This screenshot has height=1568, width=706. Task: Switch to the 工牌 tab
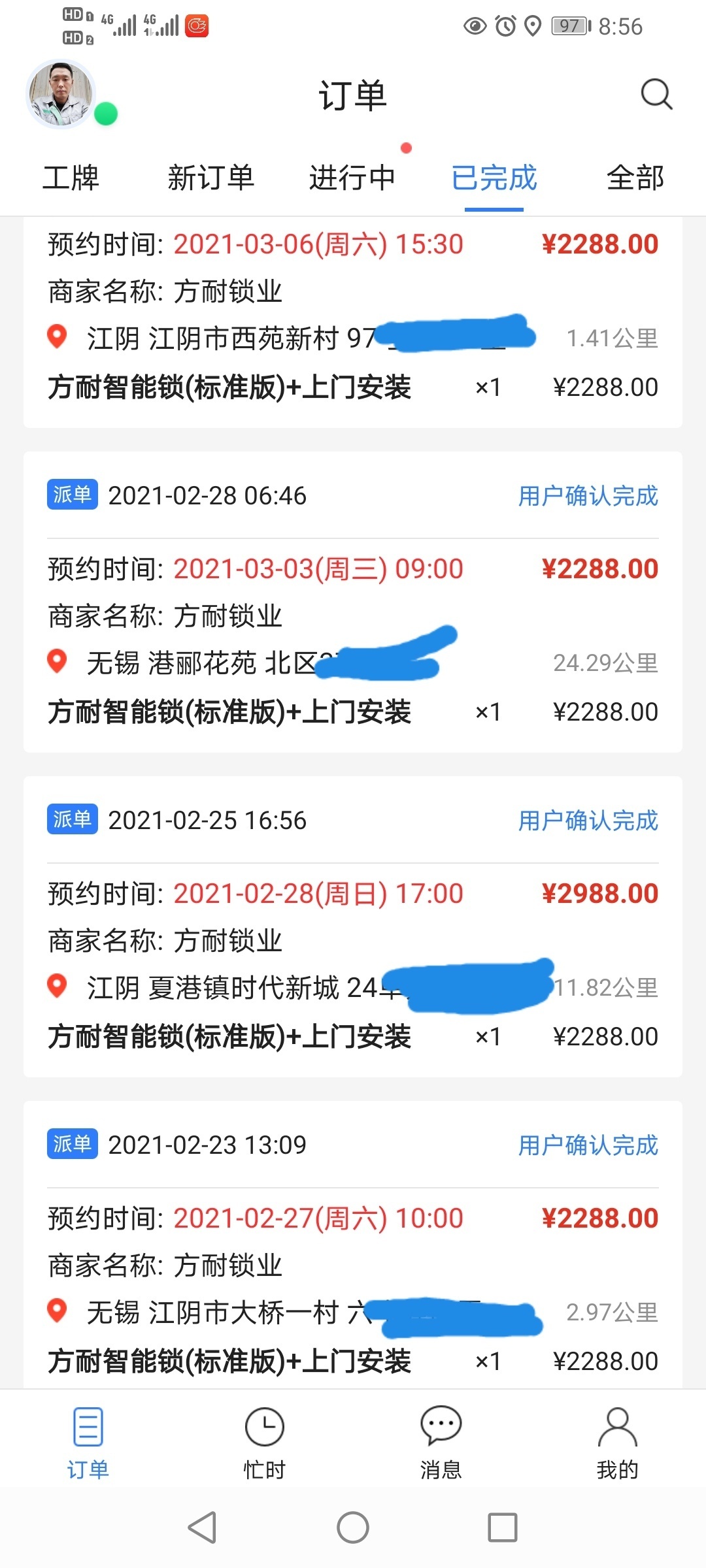[x=71, y=178]
